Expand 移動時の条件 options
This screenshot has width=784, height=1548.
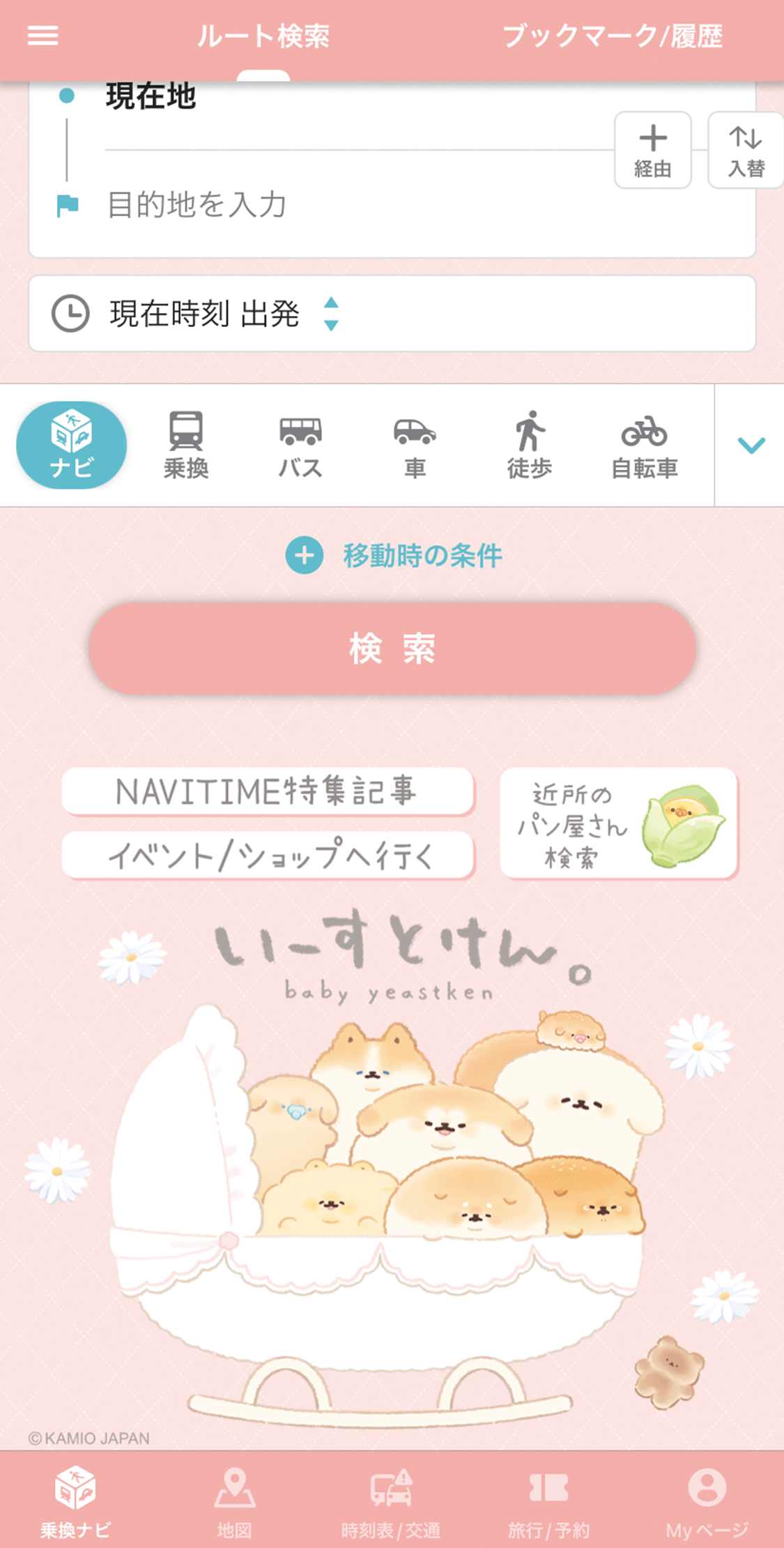pyautogui.click(x=394, y=556)
